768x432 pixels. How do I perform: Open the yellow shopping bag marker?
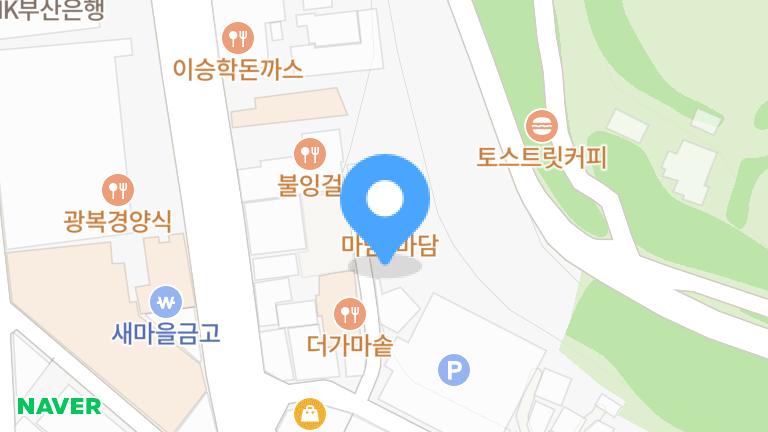[310, 413]
